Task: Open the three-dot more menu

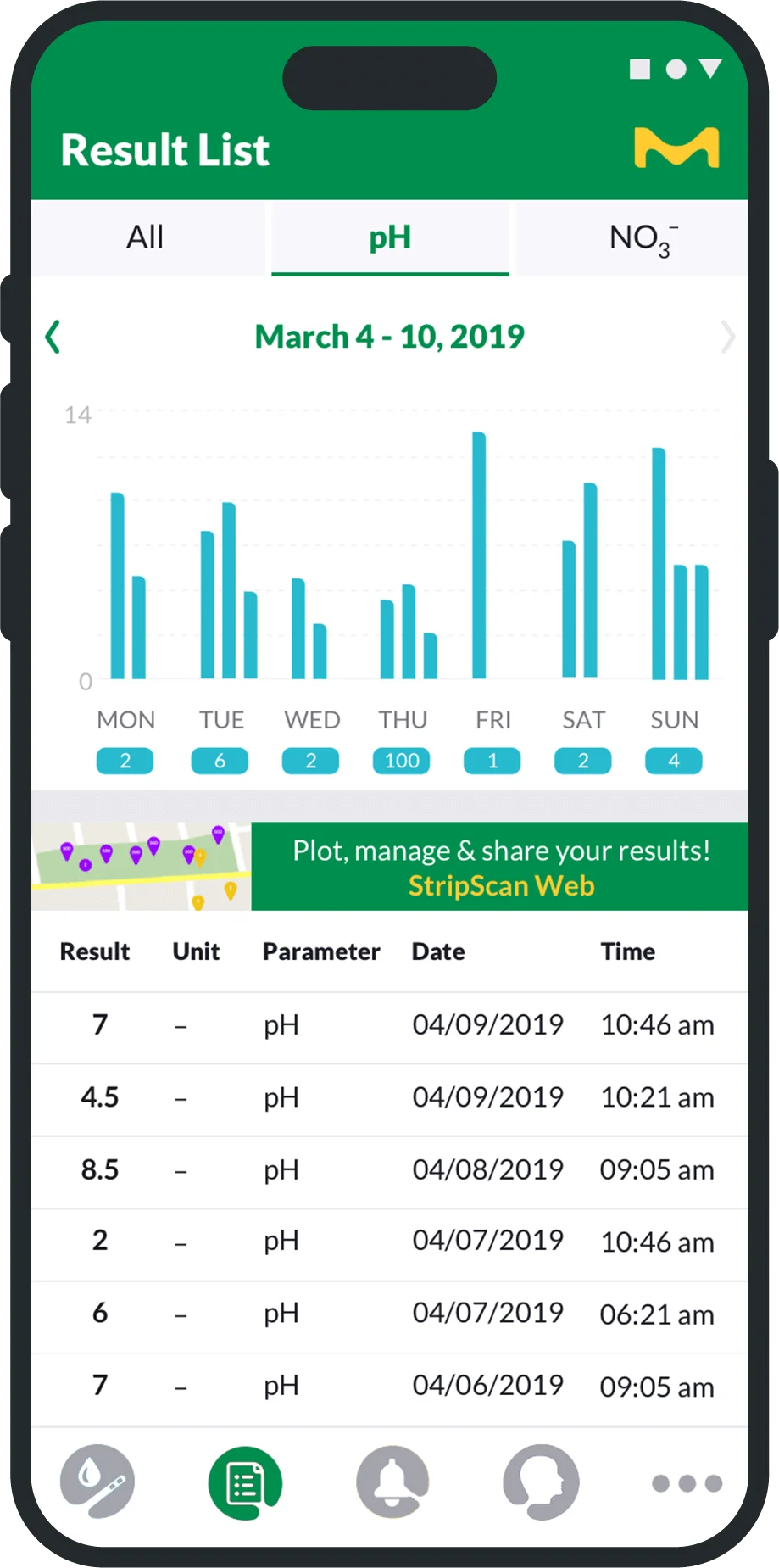Action: 687,1483
